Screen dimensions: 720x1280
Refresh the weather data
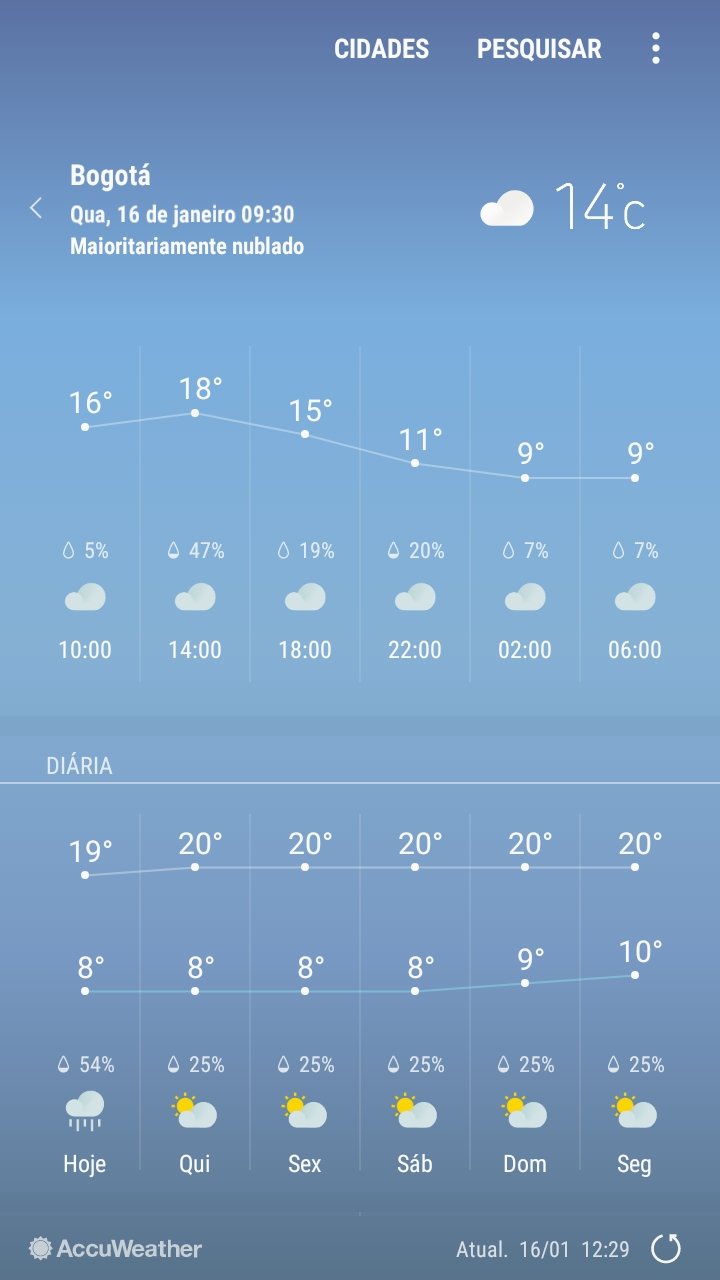666,1248
